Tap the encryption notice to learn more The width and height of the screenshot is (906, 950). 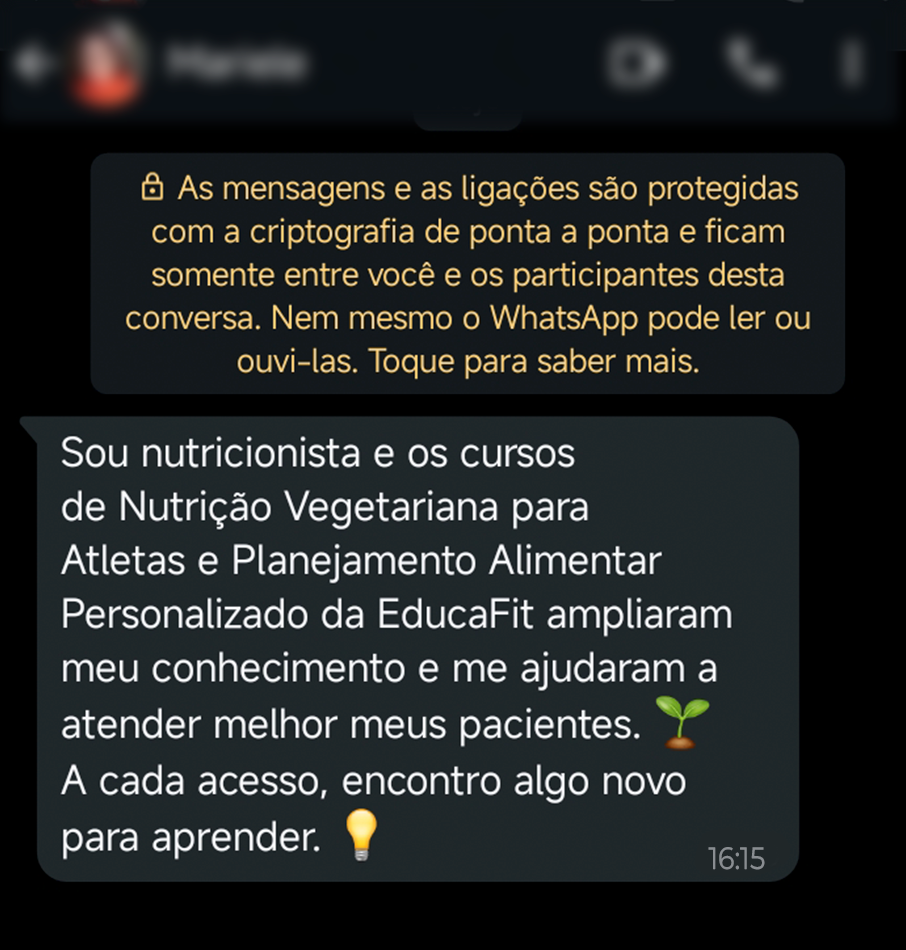pos(467,273)
